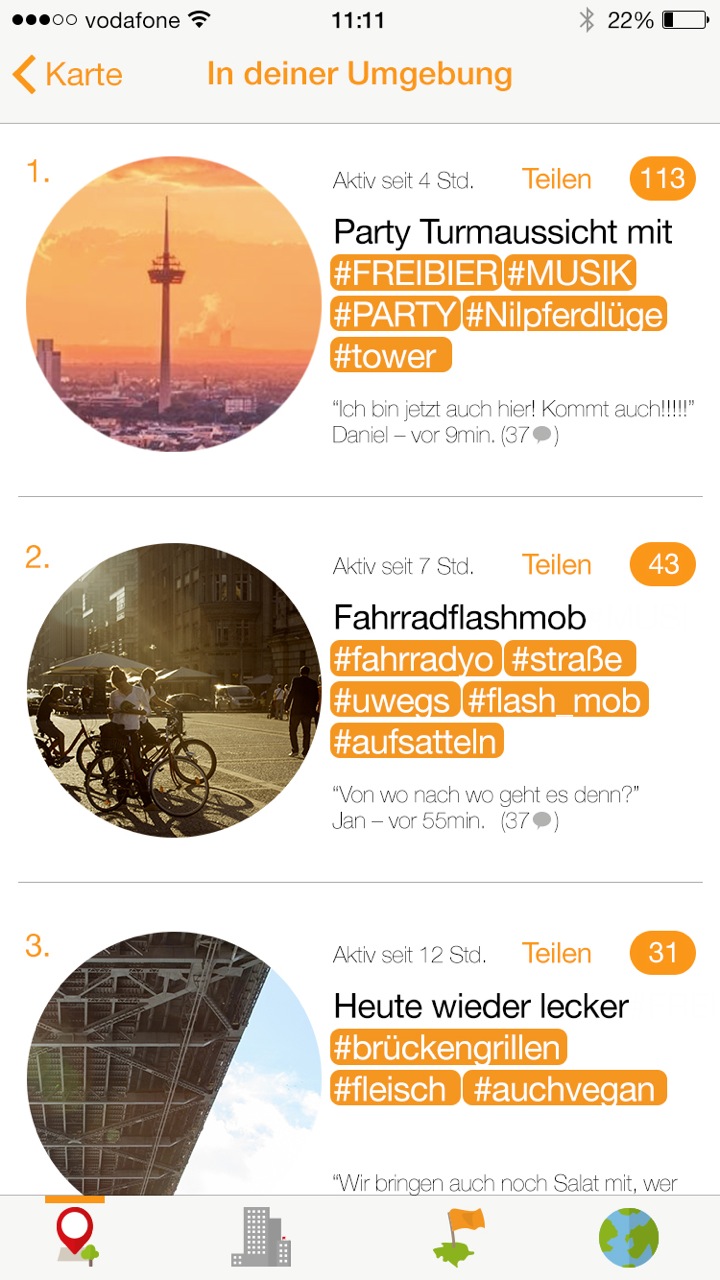Open the Heute wieder lecker bridge photo
This screenshot has height=1280, width=720.
click(x=174, y=1065)
